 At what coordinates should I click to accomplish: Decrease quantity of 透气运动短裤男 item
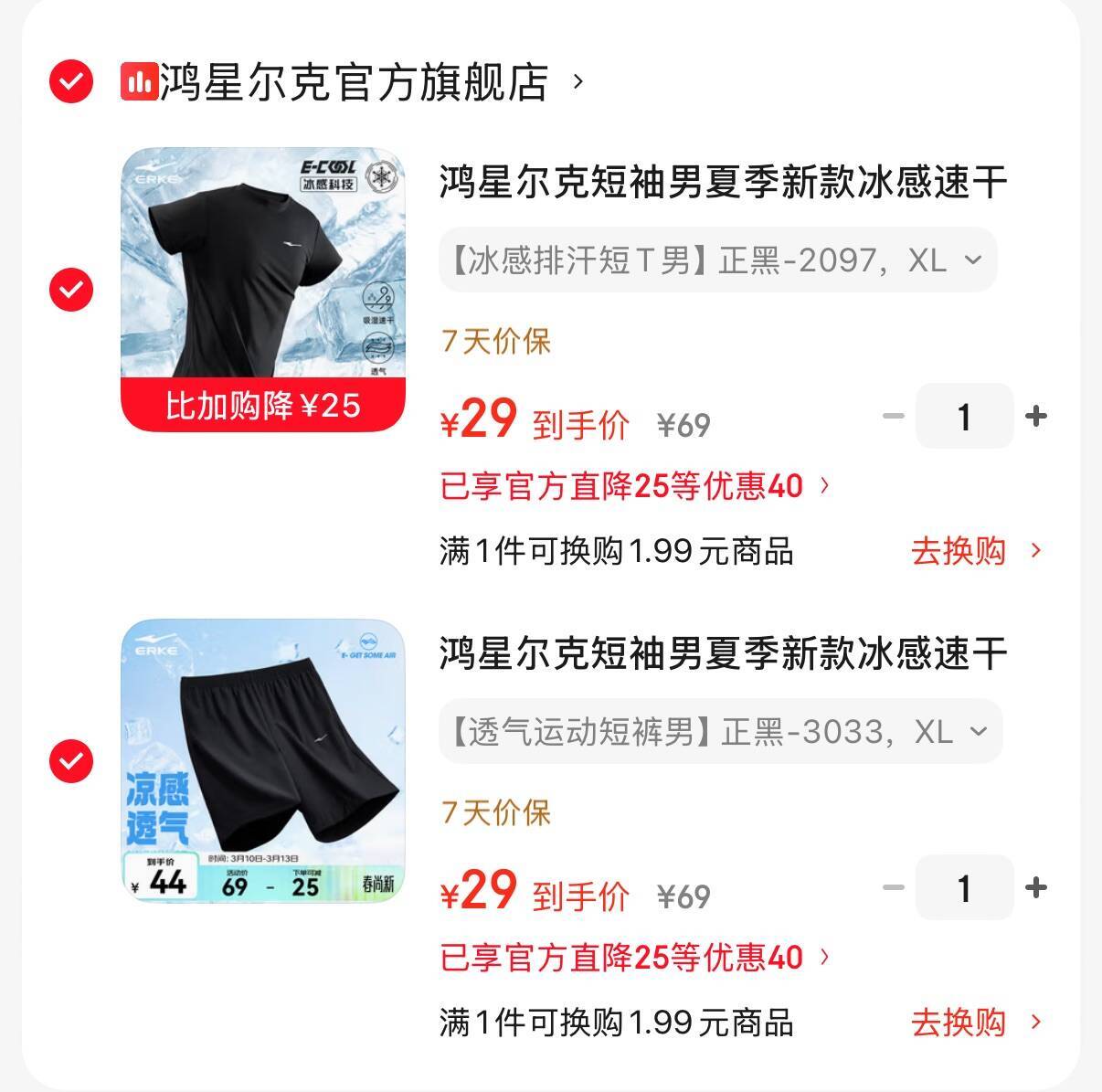tap(893, 887)
